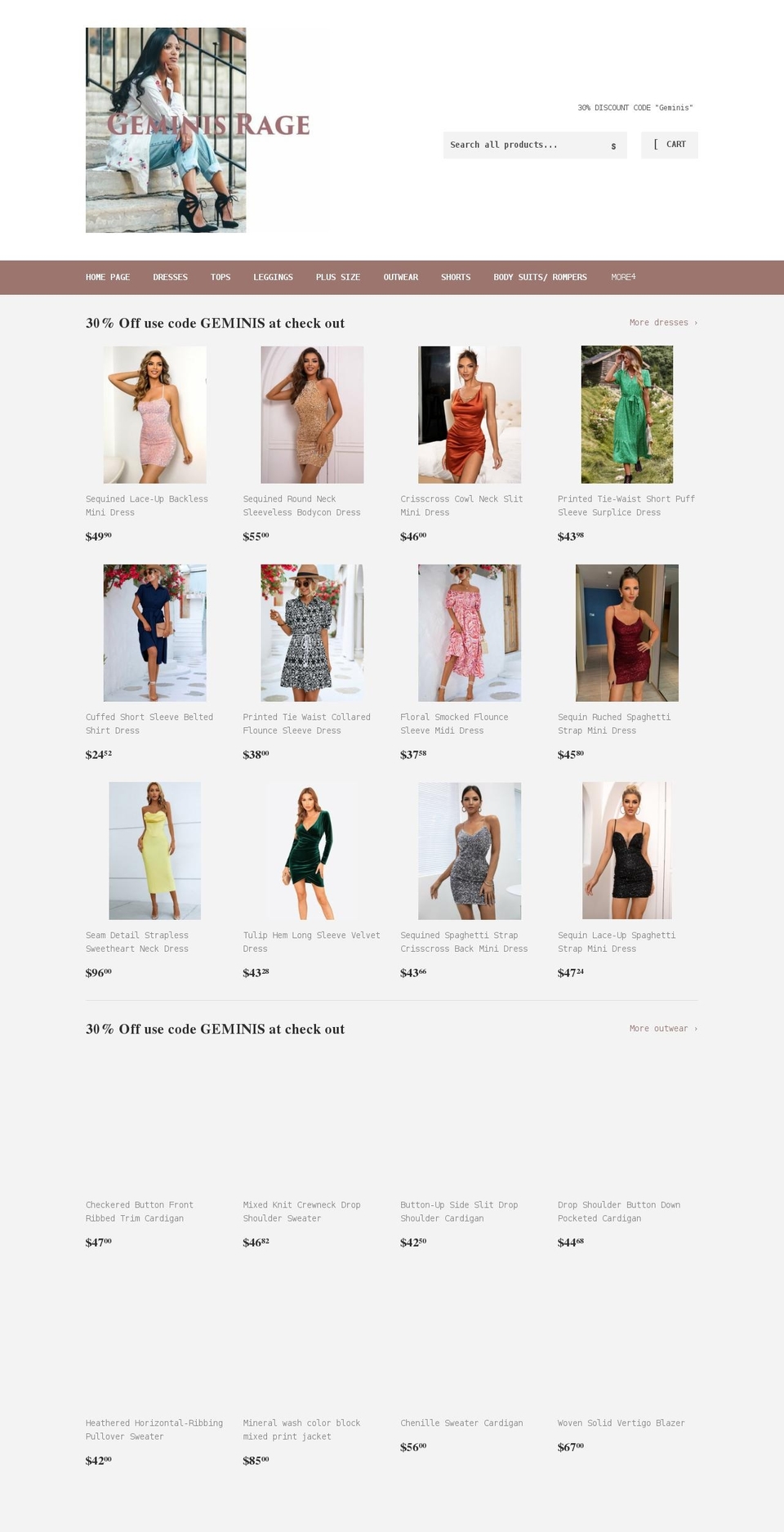
Task: Open the OUTWEAR category
Action: coord(400,277)
